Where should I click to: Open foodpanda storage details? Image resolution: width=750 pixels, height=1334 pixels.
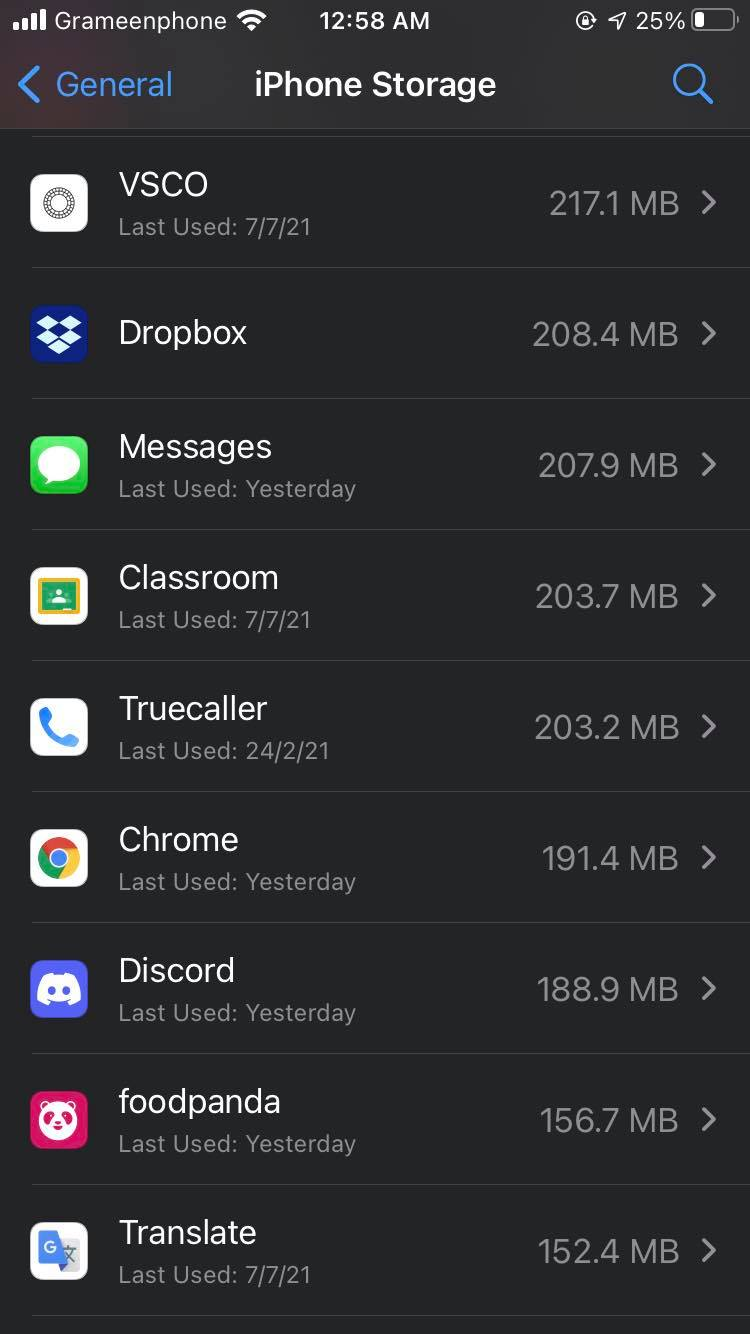(x=375, y=1120)
